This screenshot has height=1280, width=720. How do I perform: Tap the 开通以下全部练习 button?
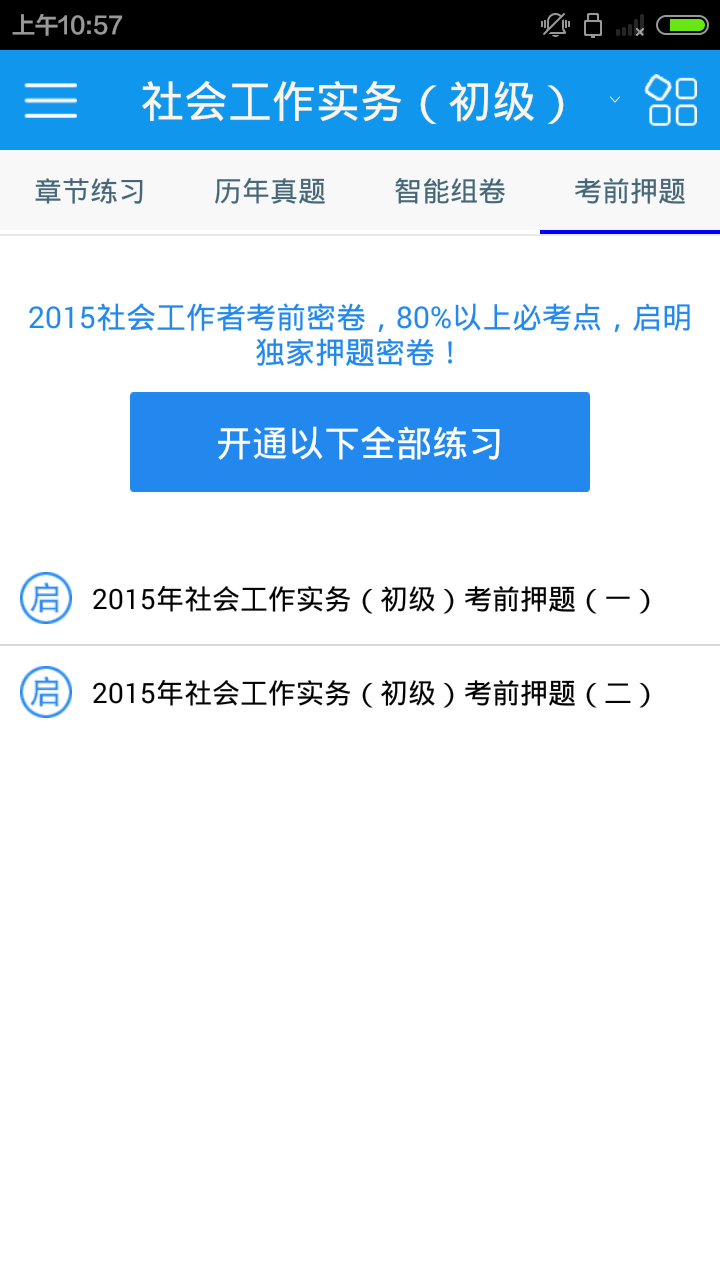(360, 442)
